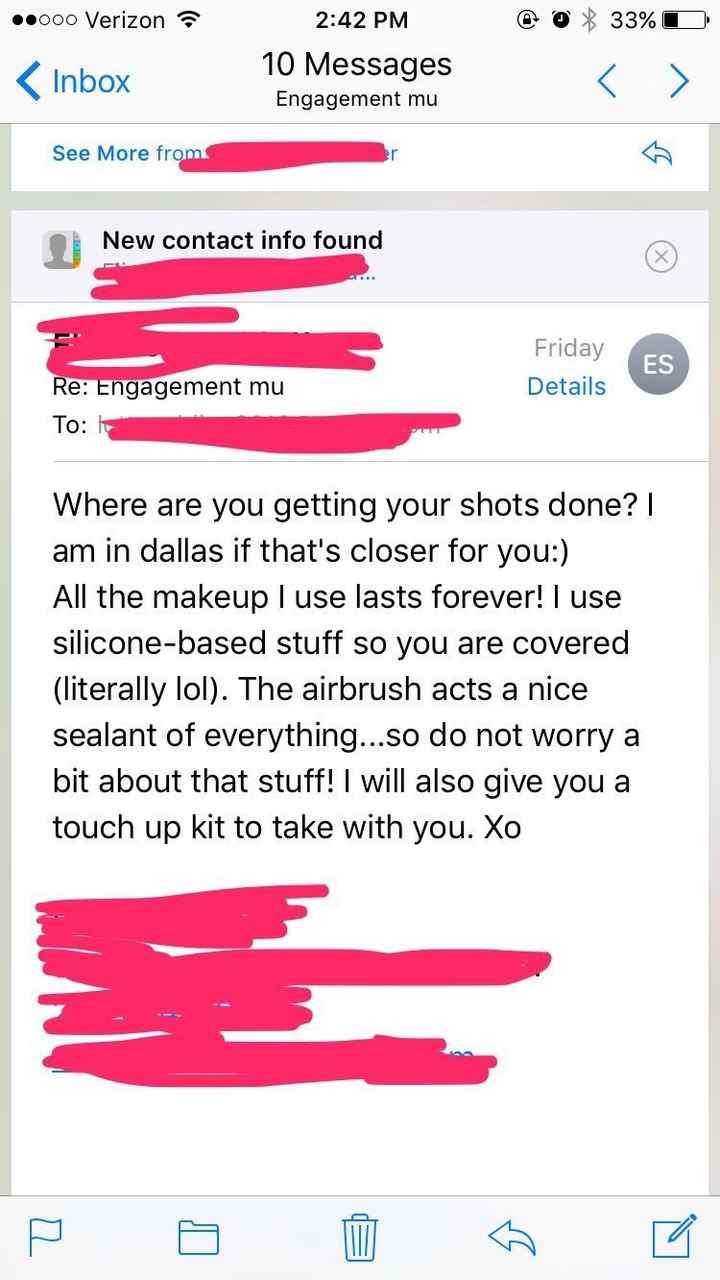Reply using the bottom toolbar arrow
Screen dimensions: 720x1280
pos(513,1238)
